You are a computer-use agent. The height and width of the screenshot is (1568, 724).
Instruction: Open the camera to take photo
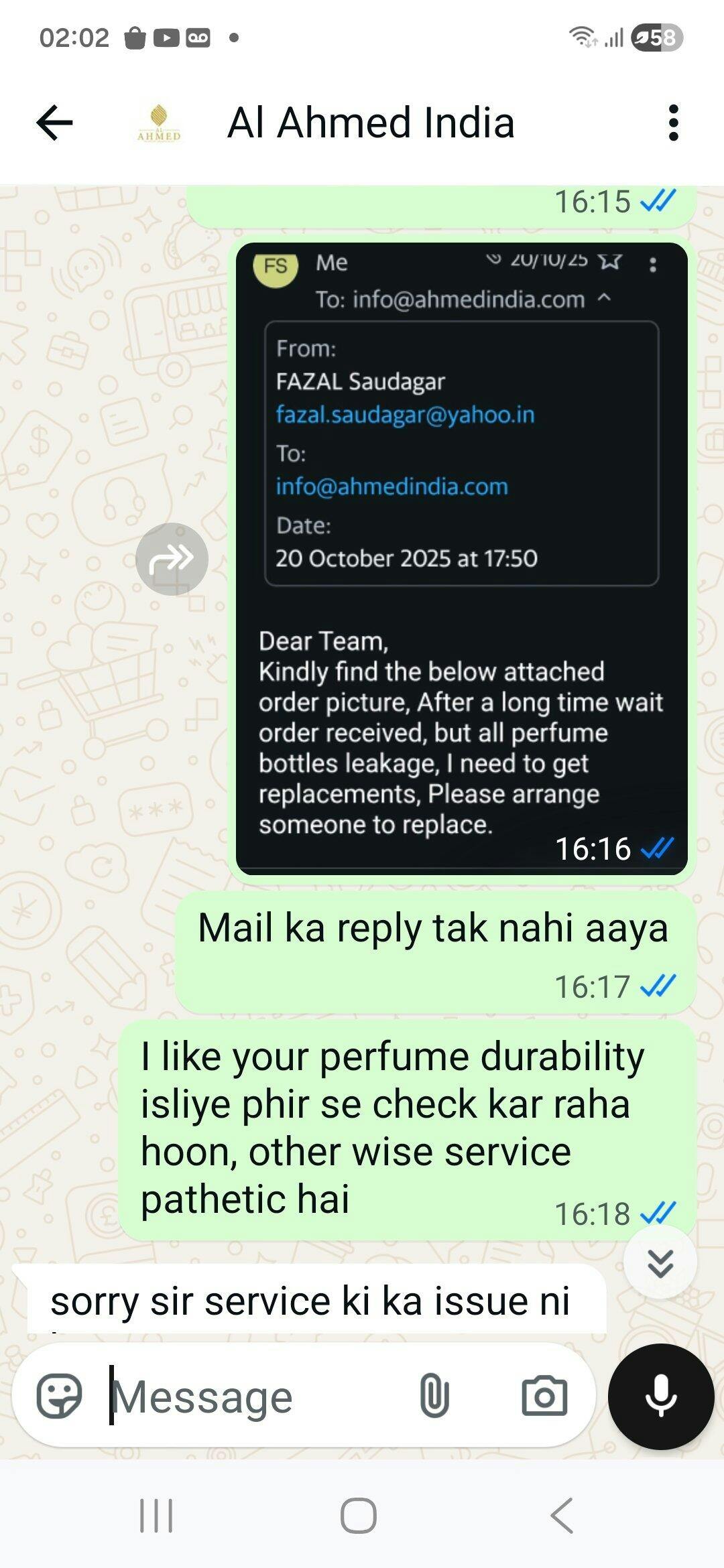coord(544,1396)
